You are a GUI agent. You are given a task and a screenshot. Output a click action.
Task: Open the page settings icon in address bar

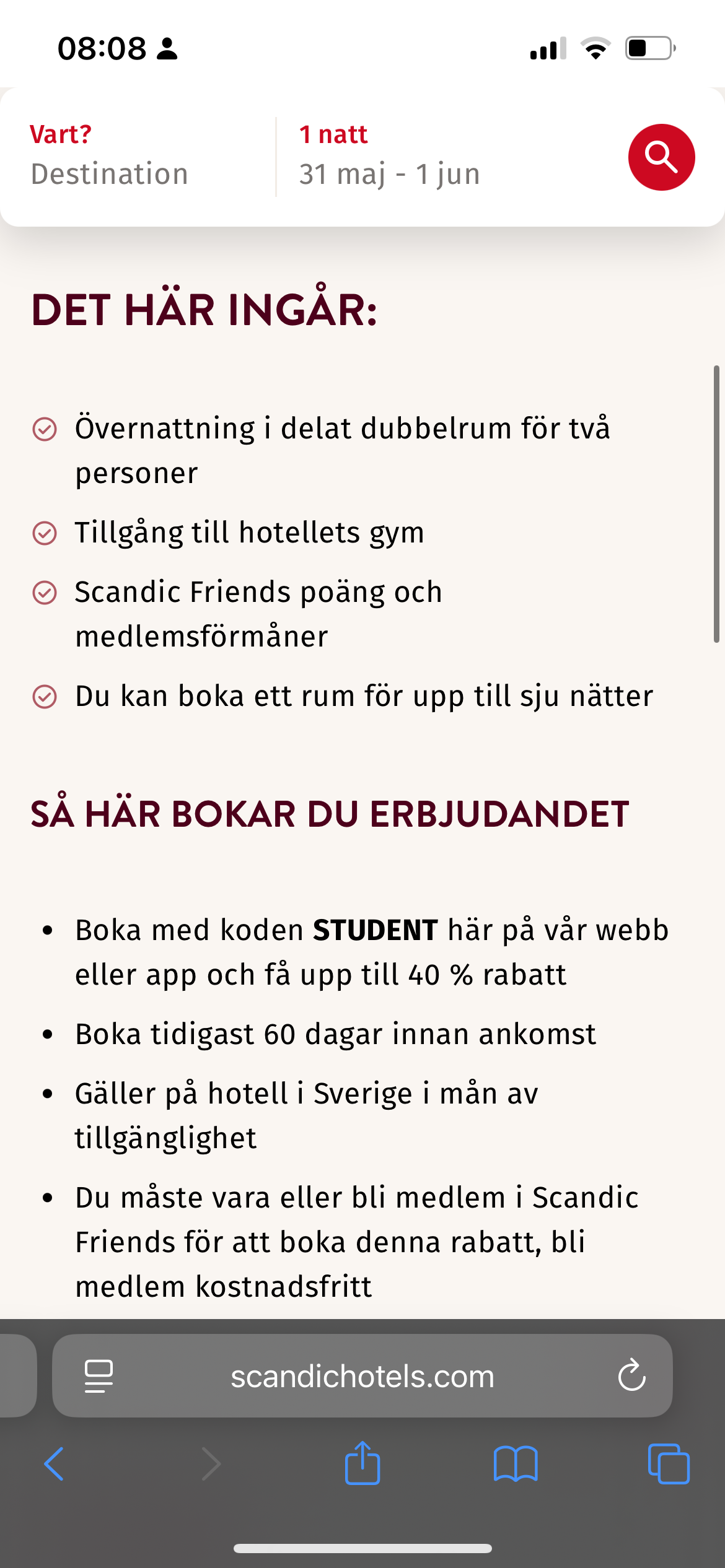[99, 1377]
